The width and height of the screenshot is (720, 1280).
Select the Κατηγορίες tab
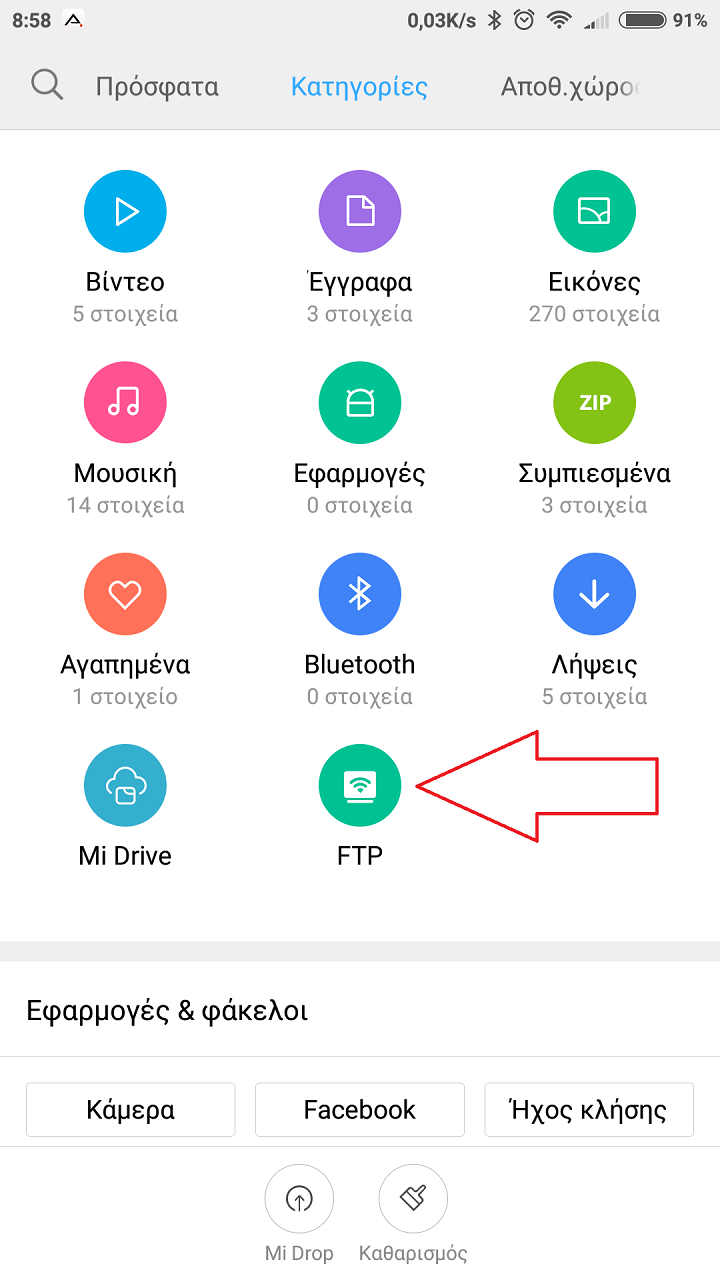coord(359,87)
